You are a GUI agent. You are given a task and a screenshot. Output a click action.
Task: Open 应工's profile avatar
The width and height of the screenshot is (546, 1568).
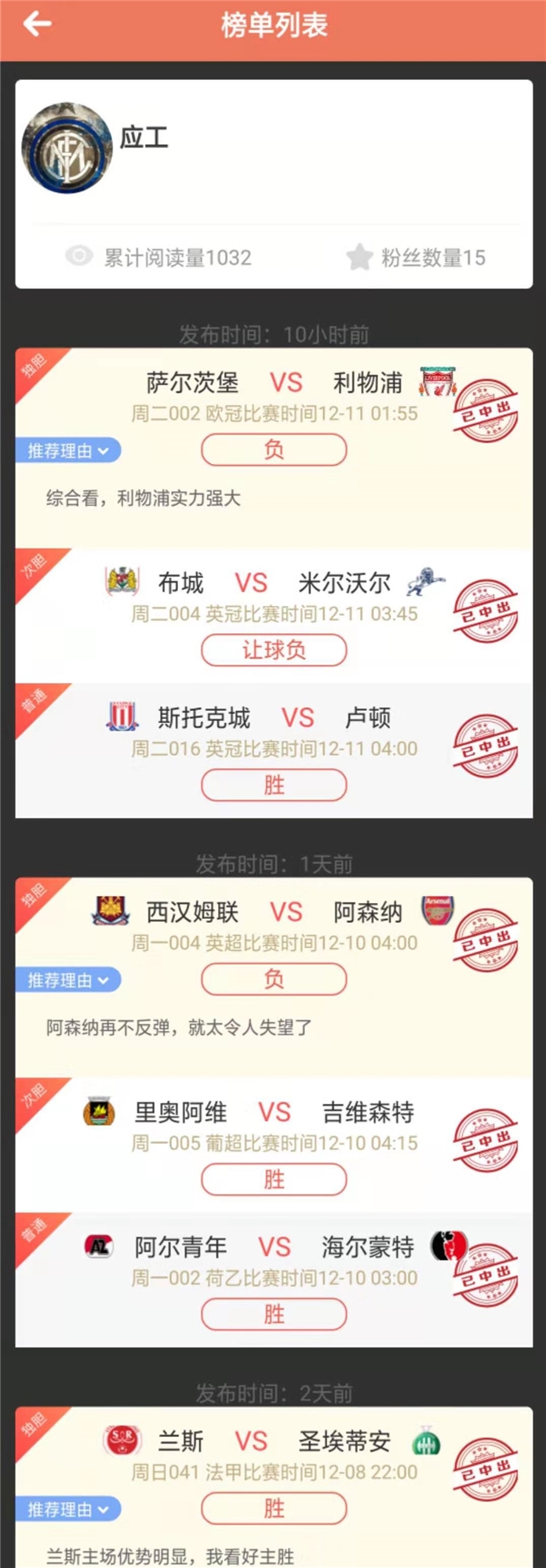pos(67,150)
